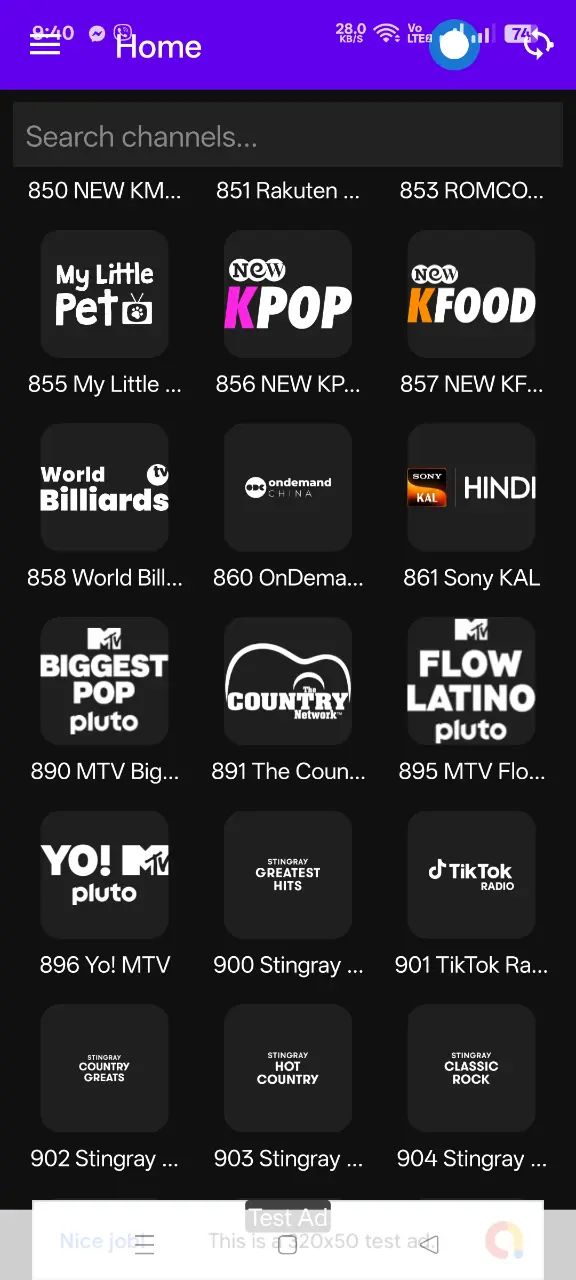Open channel 902 Stingray Country Greats

[104, 1069]
